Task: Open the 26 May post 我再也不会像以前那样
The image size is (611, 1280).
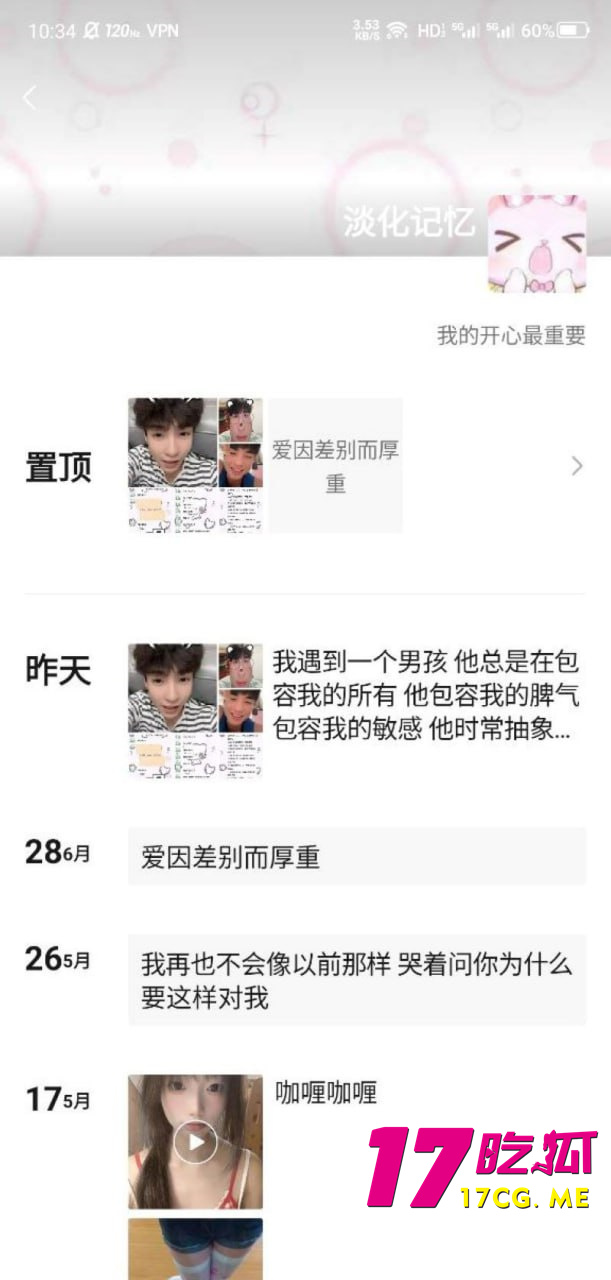Action: click(x=356, y=980)
